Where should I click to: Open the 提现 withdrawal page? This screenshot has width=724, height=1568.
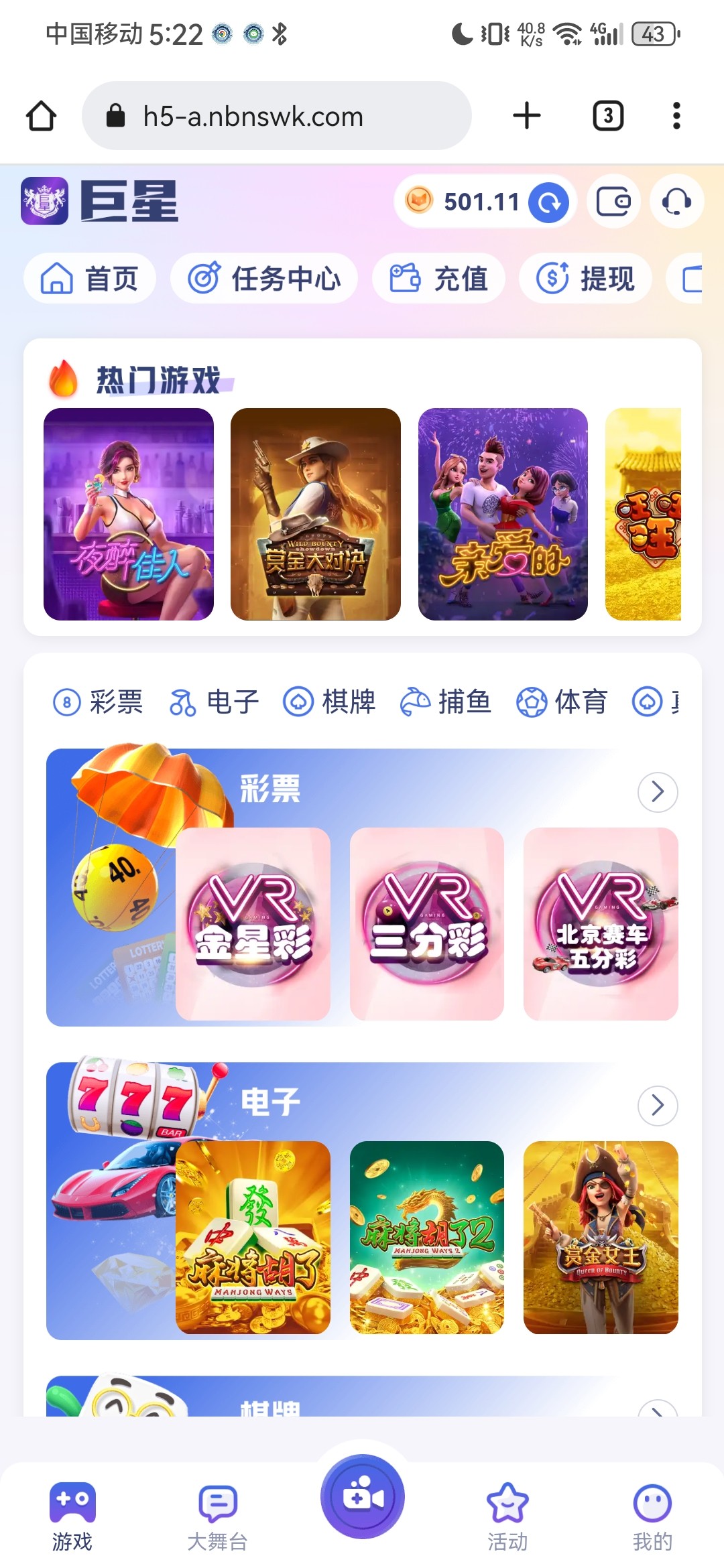pyautogui.click(x=586, y=279)
